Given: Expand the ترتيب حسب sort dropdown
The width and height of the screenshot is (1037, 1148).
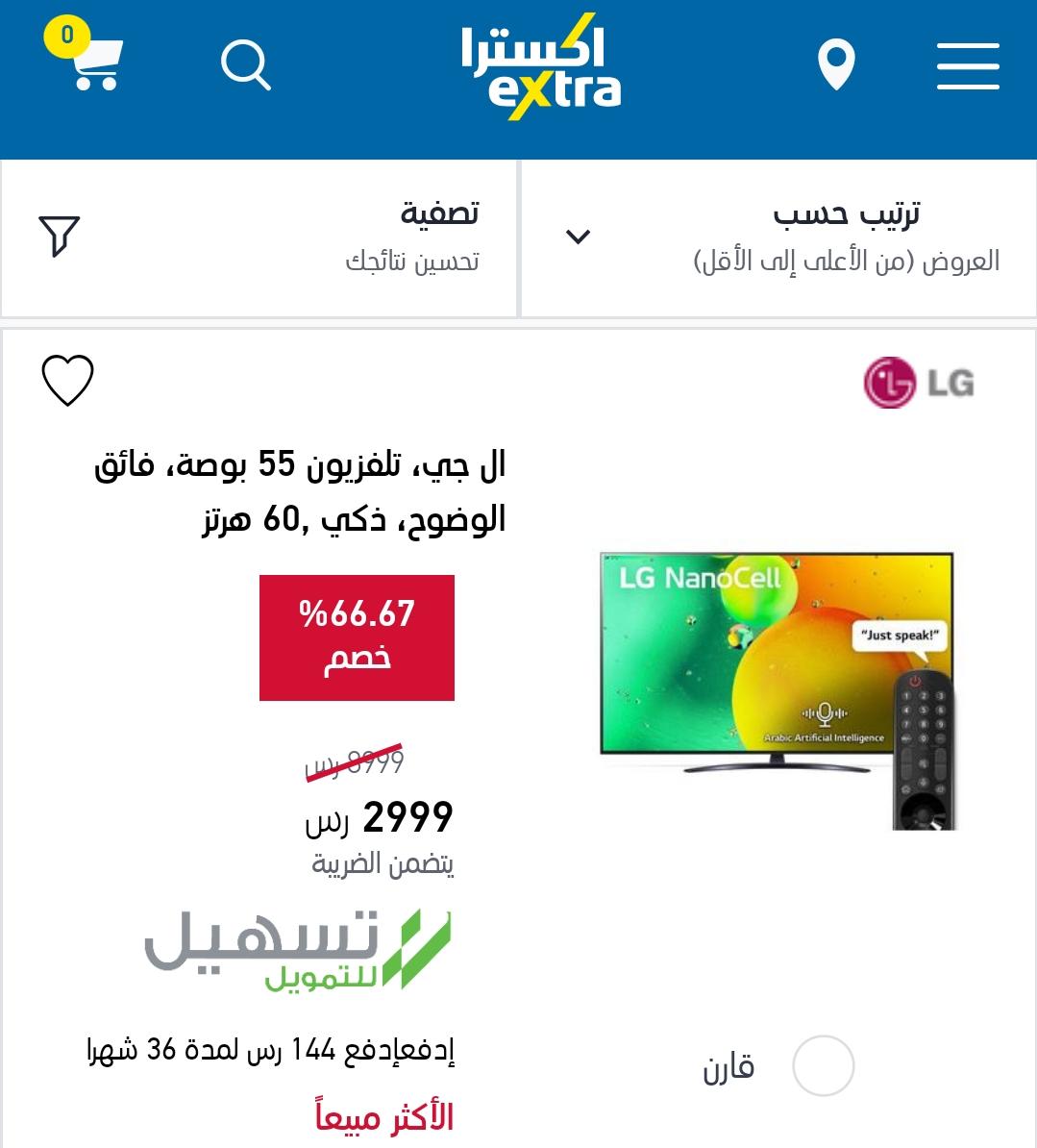Looking at the screenshot, I should coord(778,237).
